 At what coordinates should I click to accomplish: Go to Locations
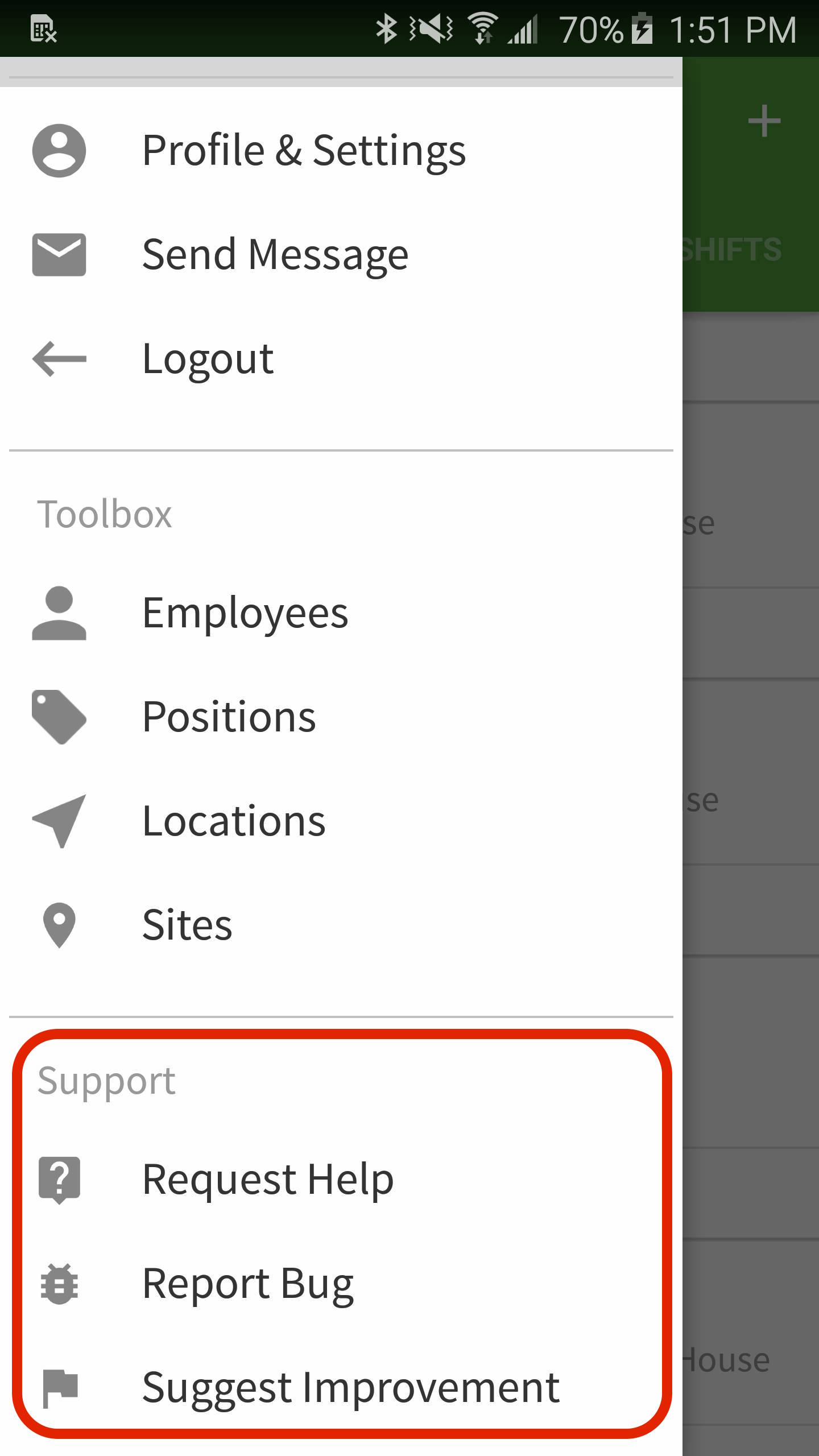pos(341,821)
